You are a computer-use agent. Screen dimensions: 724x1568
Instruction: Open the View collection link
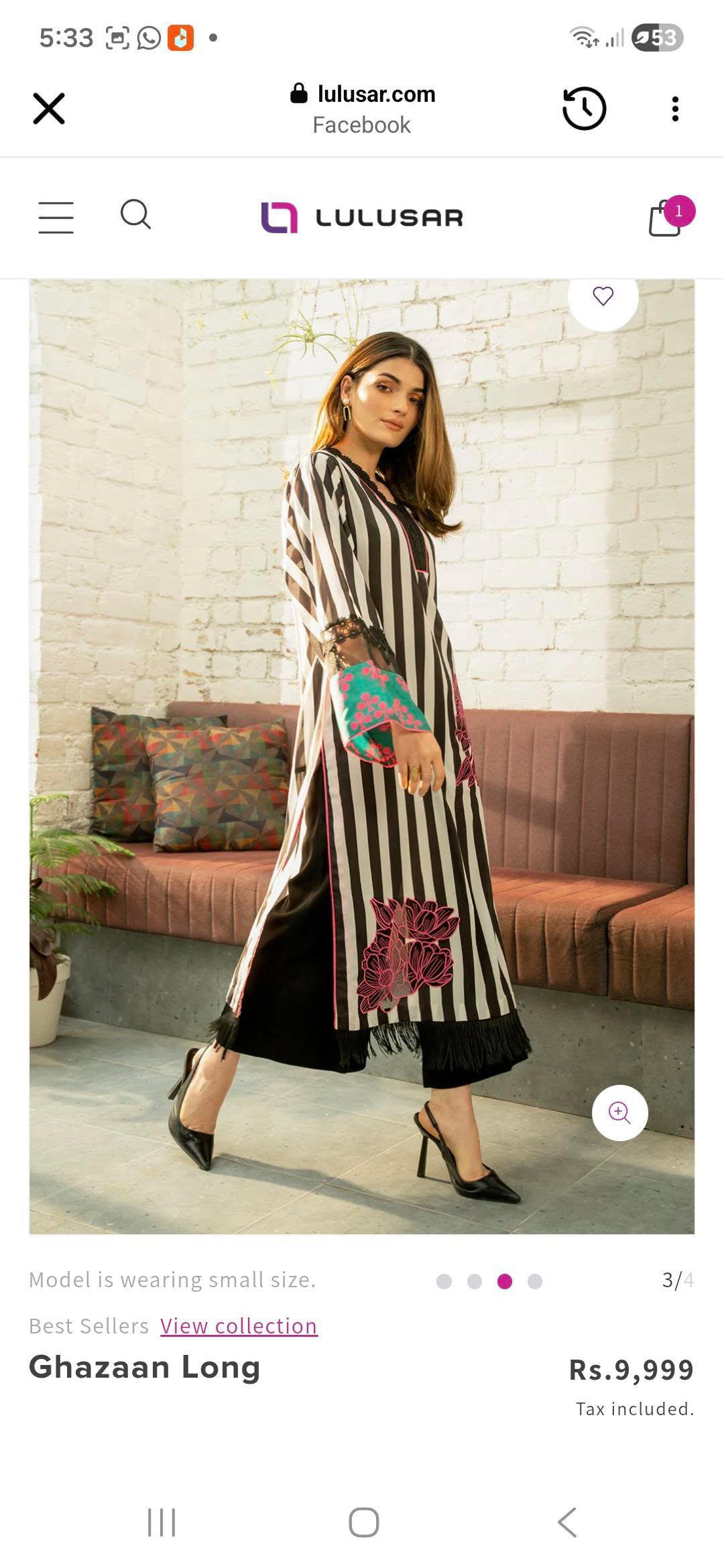(239, 1326)
